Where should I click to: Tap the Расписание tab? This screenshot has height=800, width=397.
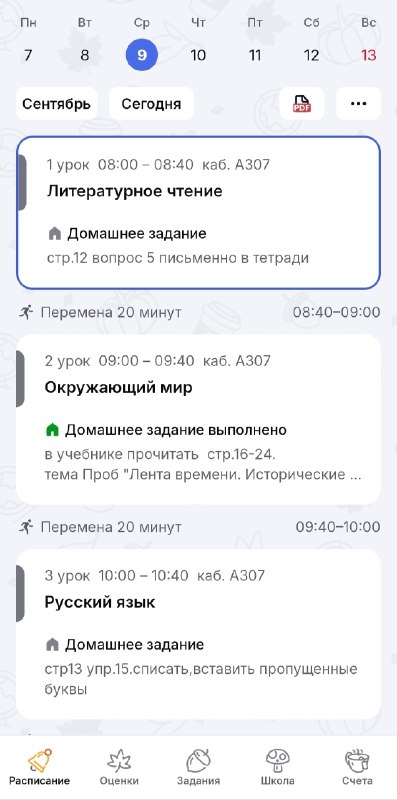tap(39, 767)
